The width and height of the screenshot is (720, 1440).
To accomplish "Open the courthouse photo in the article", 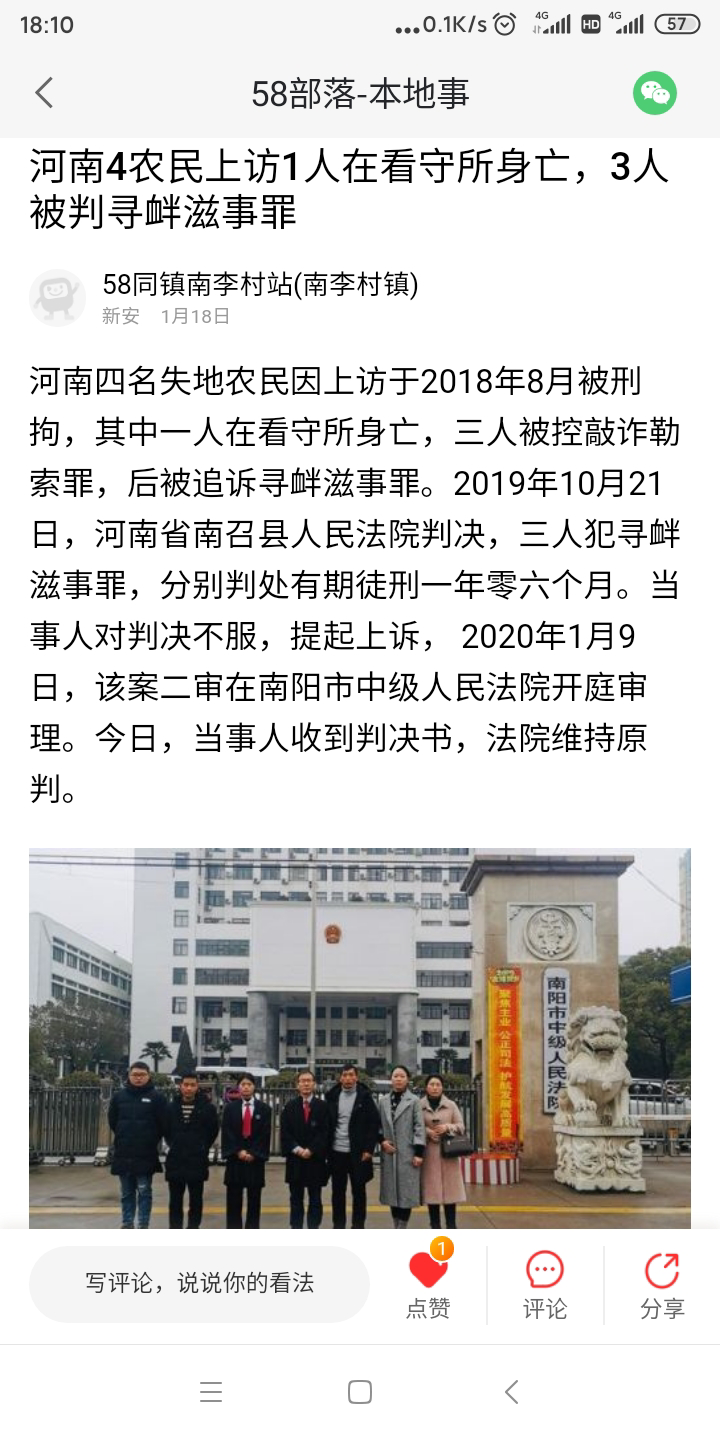I will click(360, 1038).
